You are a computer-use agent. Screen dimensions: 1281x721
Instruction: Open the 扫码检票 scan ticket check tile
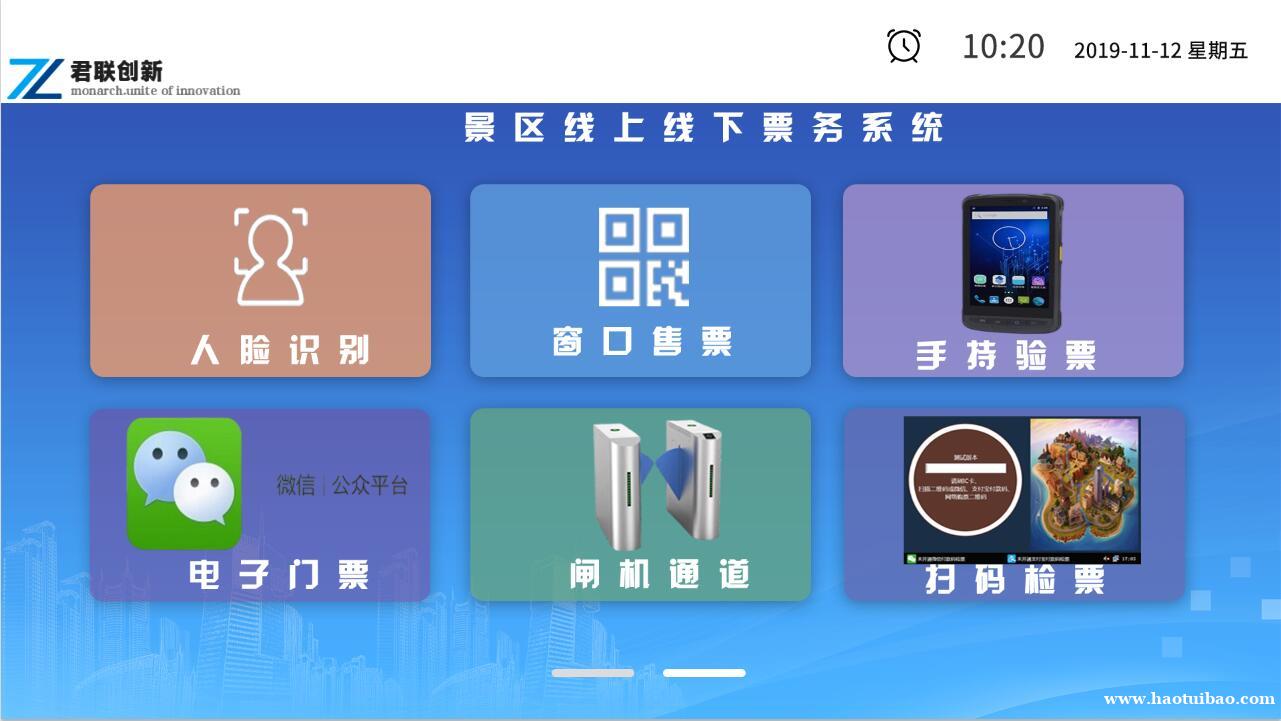(x=1014, y=504)
